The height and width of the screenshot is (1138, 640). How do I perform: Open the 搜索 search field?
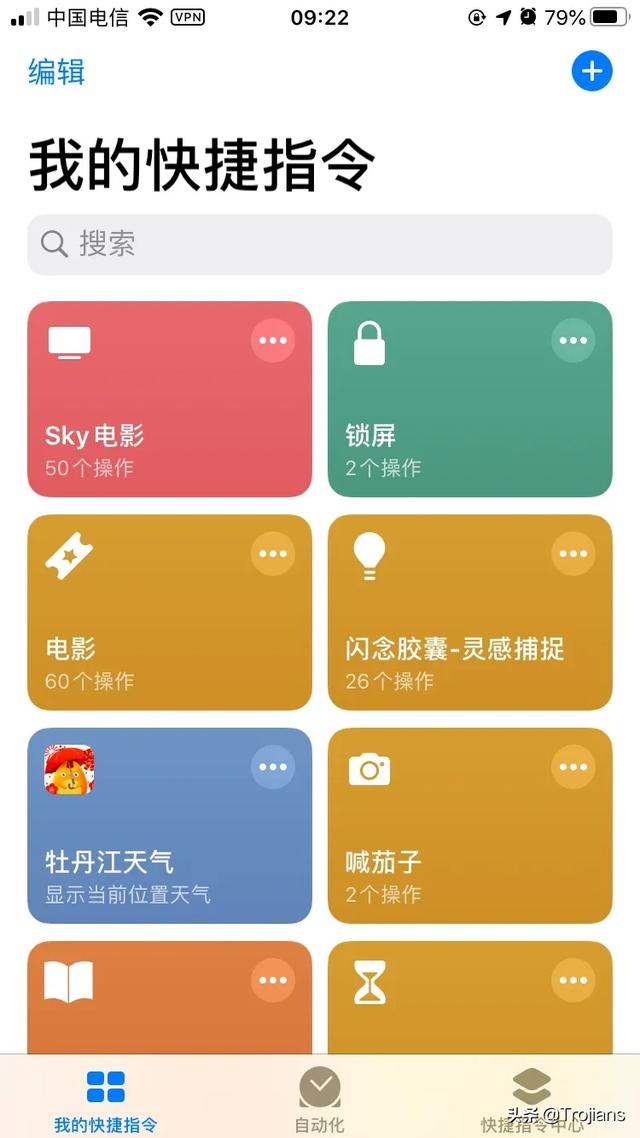click(x=320, y=244)
